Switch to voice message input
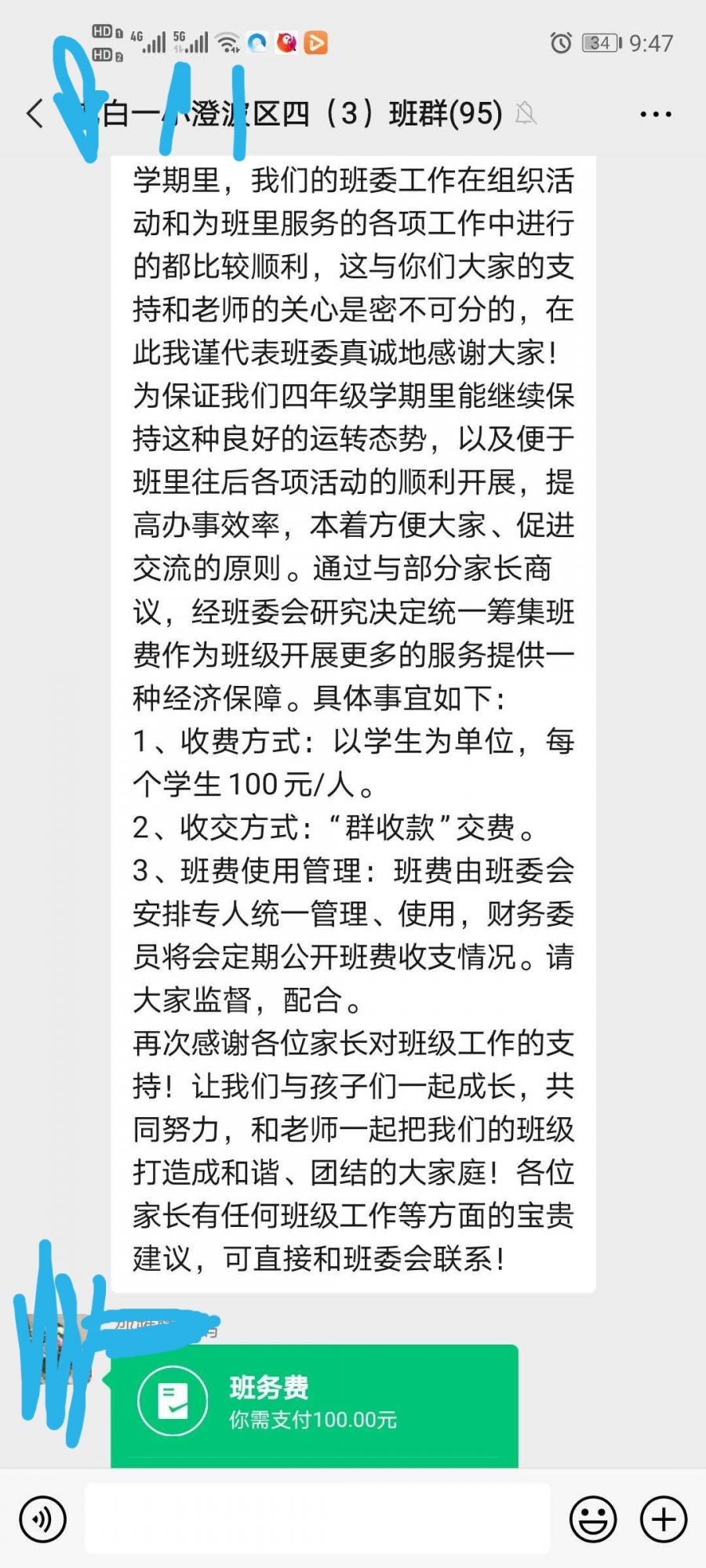Viewport: 706px width, 1568px height. coord(43,1519)
